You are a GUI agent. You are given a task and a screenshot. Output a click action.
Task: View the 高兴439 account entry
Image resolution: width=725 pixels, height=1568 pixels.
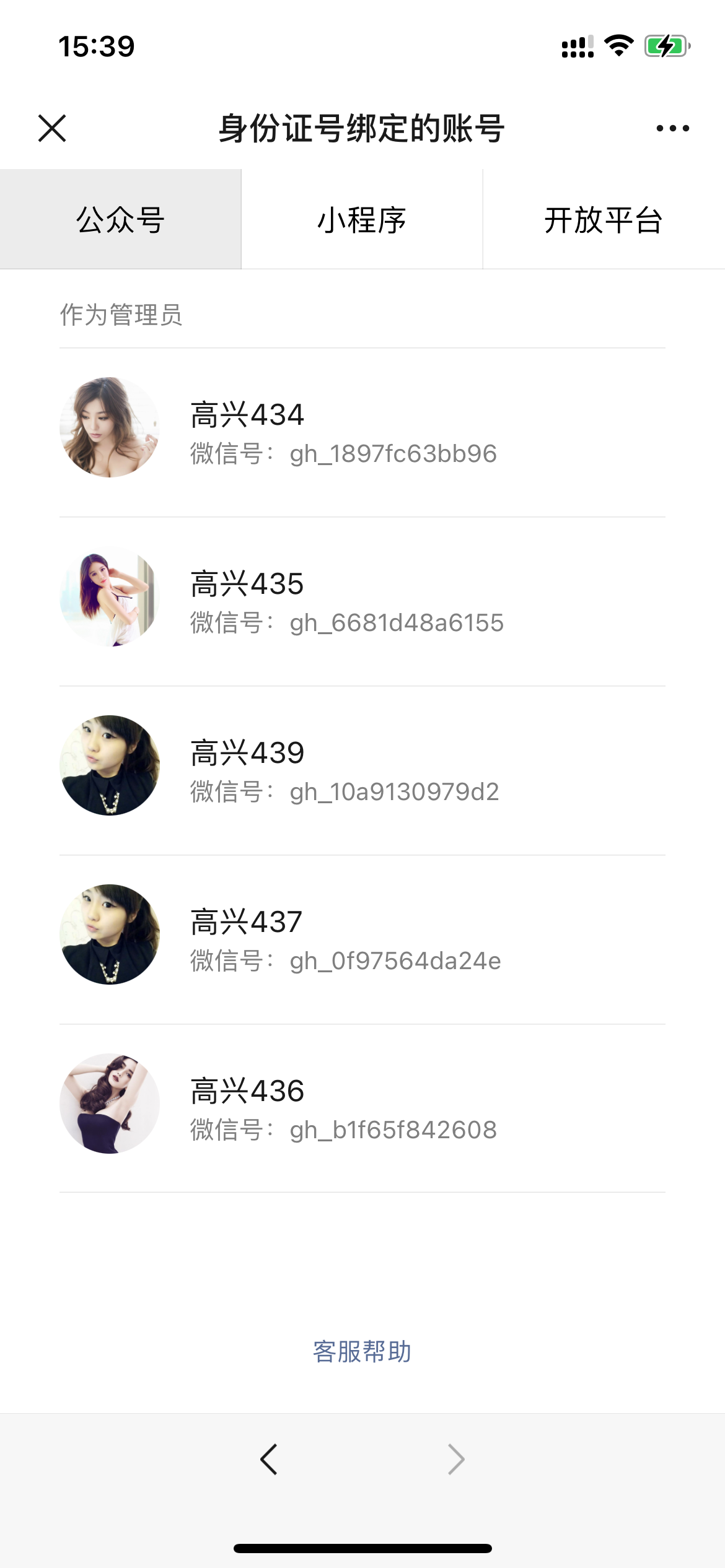pyautogui.click(x=362, y=770)
